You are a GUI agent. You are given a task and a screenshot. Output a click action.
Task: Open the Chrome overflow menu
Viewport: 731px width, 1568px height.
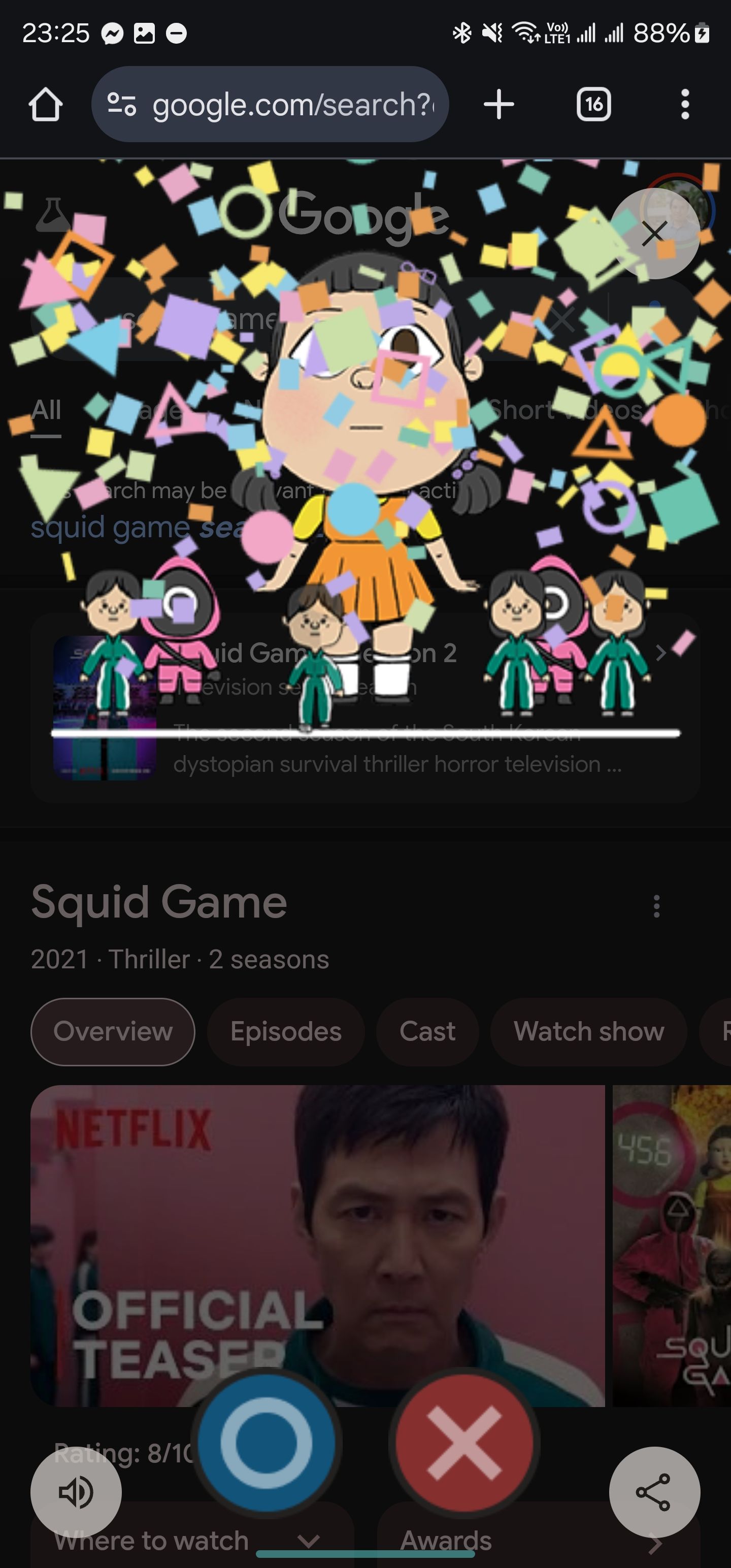click(685, 105)
